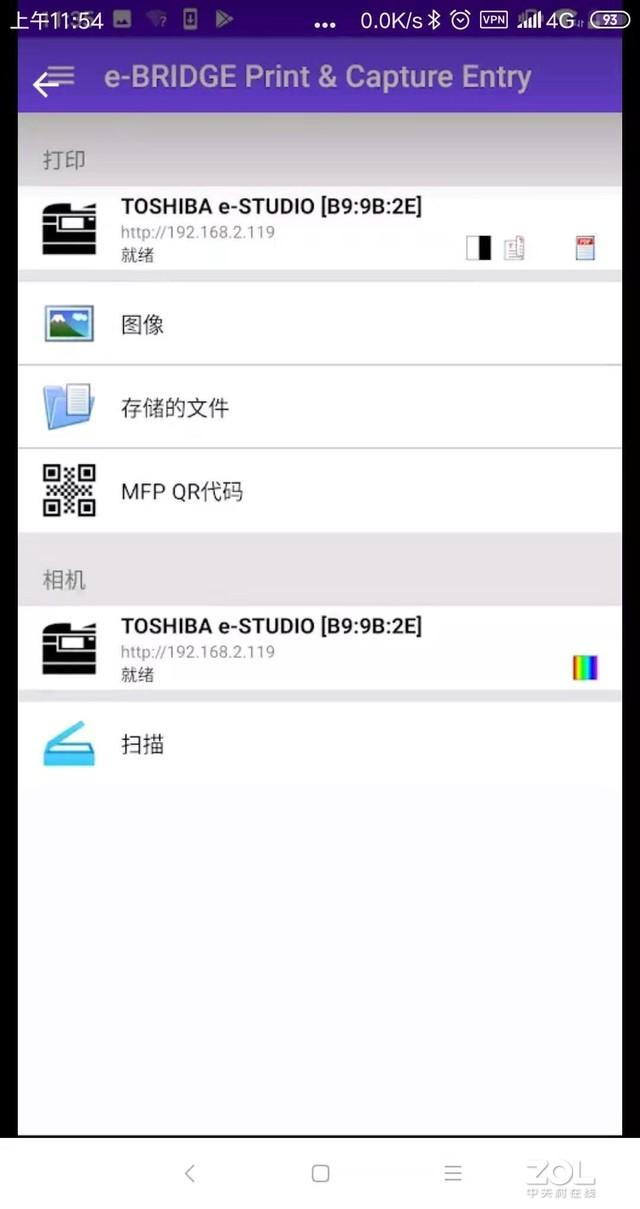Tap the system home button
The height and width of the screenshot is (1209, 640).
320,1173
